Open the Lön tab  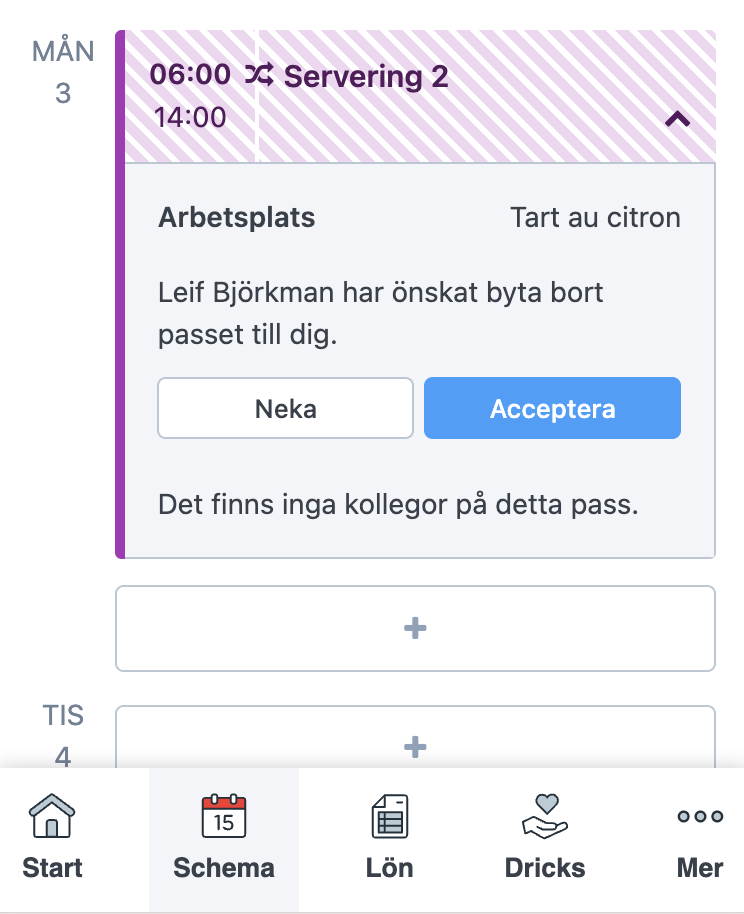click(x=390, y=838)
